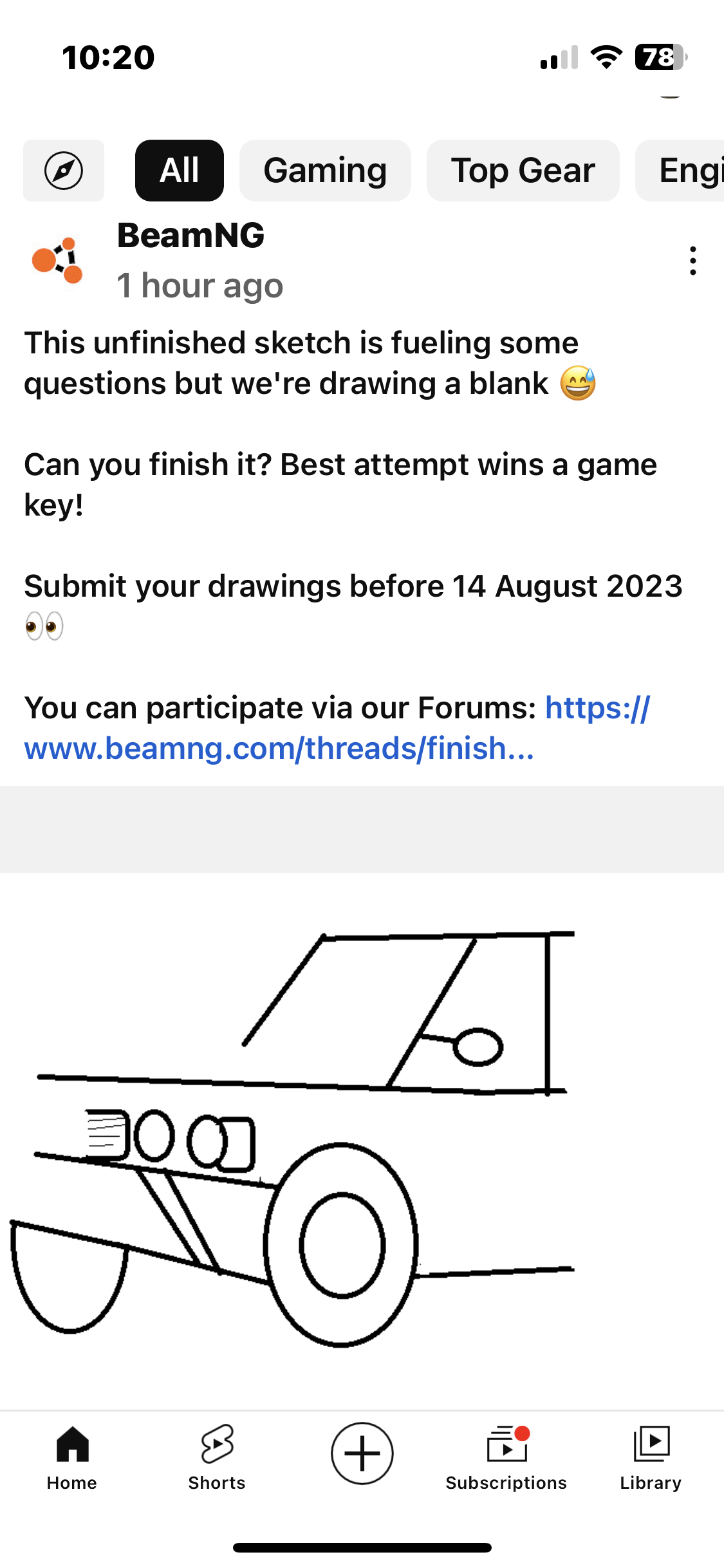The image size is (724, 1568).
Task: Select the All filter chip
Action: tap(179, 171)
